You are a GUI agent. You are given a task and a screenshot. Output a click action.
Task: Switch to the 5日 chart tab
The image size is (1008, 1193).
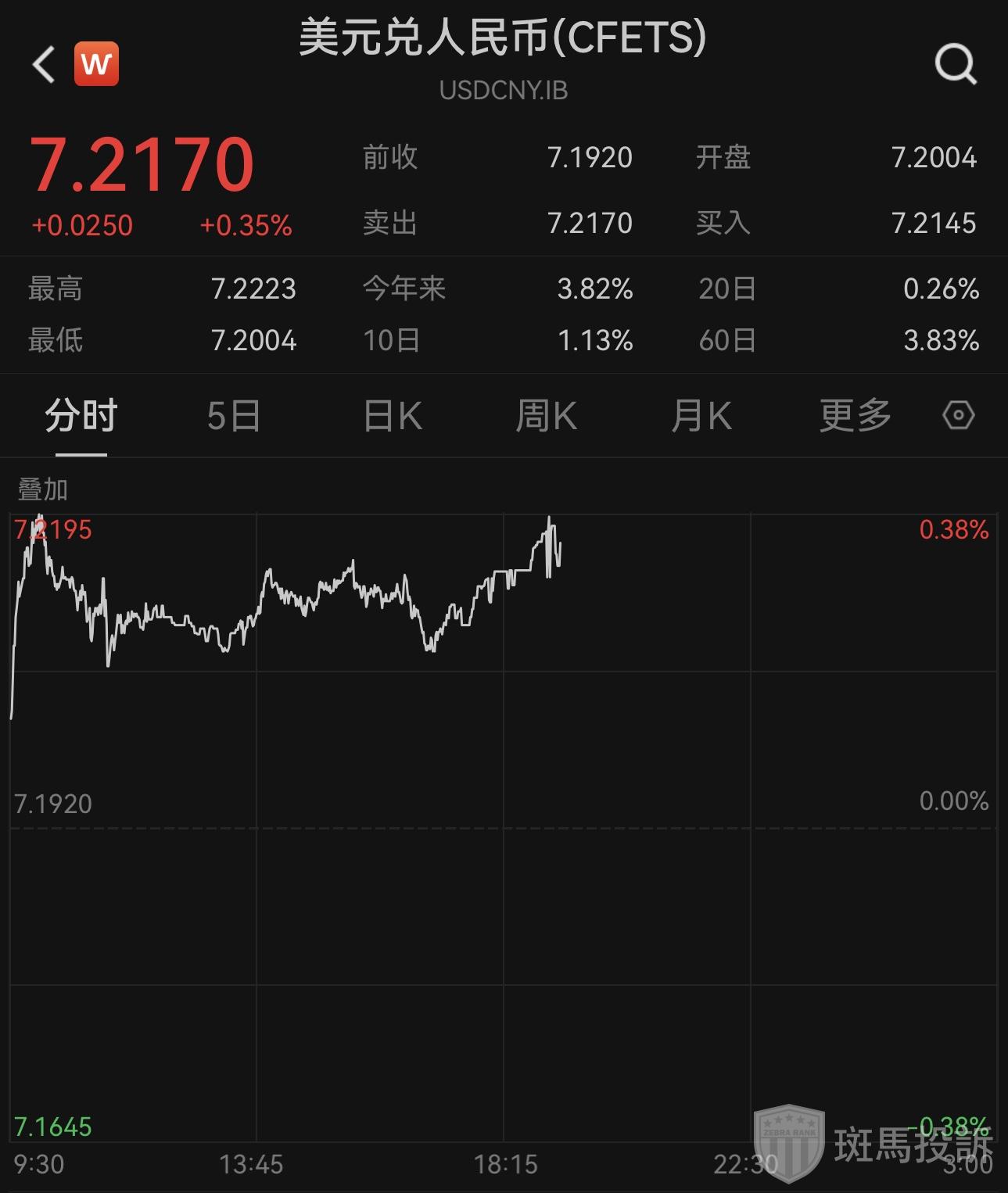click(x=234, y=415)
